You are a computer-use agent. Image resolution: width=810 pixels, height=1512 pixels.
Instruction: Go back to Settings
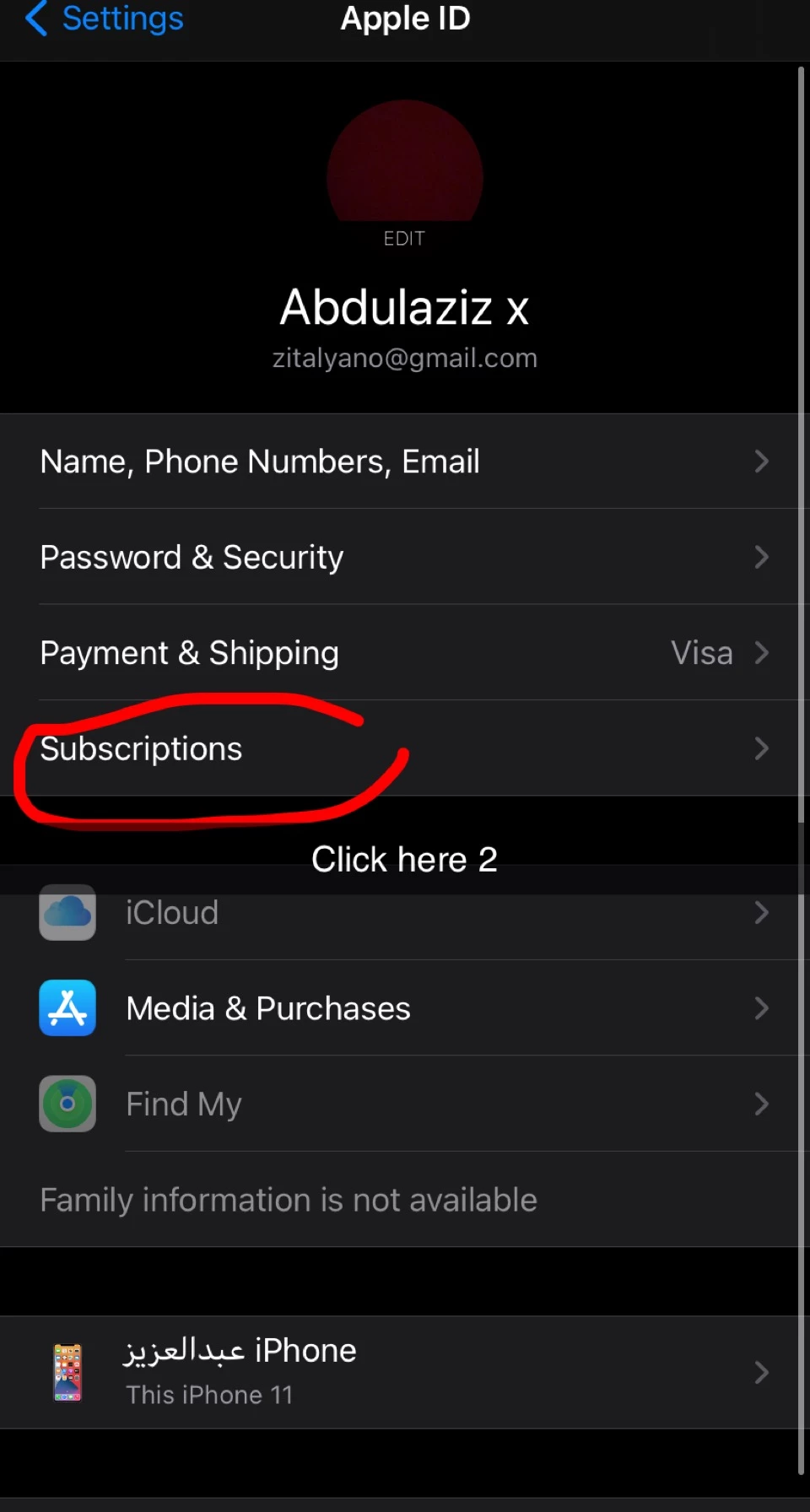(x=105, y=19)
